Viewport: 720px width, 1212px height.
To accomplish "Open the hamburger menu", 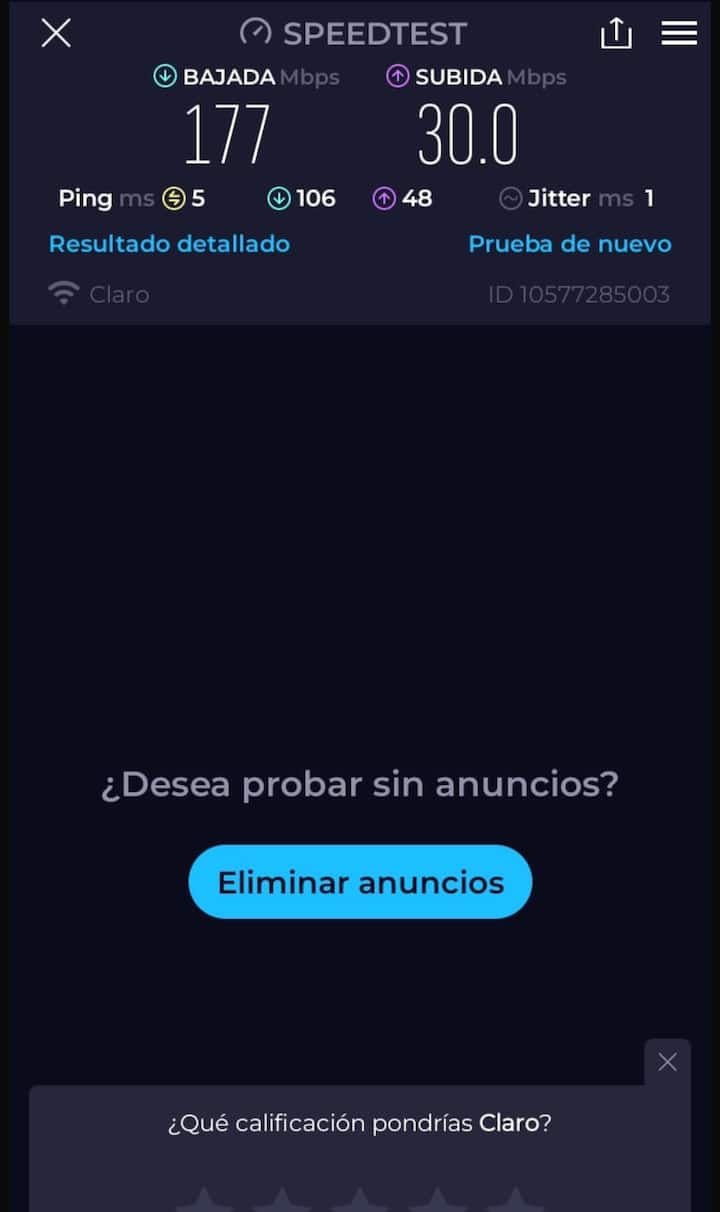I will (x=679, y=33).
